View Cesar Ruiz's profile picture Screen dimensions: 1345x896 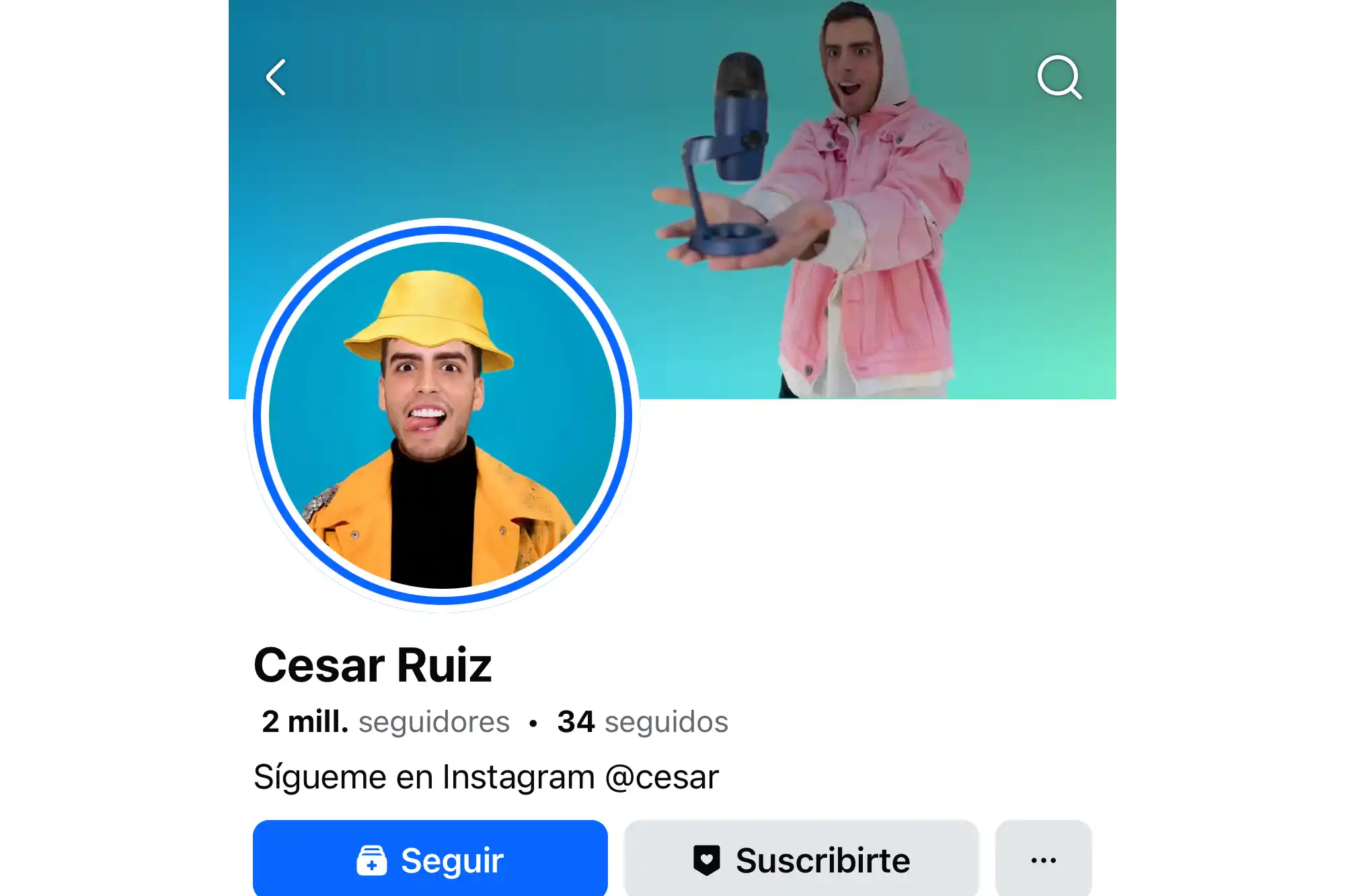point(442,415)
